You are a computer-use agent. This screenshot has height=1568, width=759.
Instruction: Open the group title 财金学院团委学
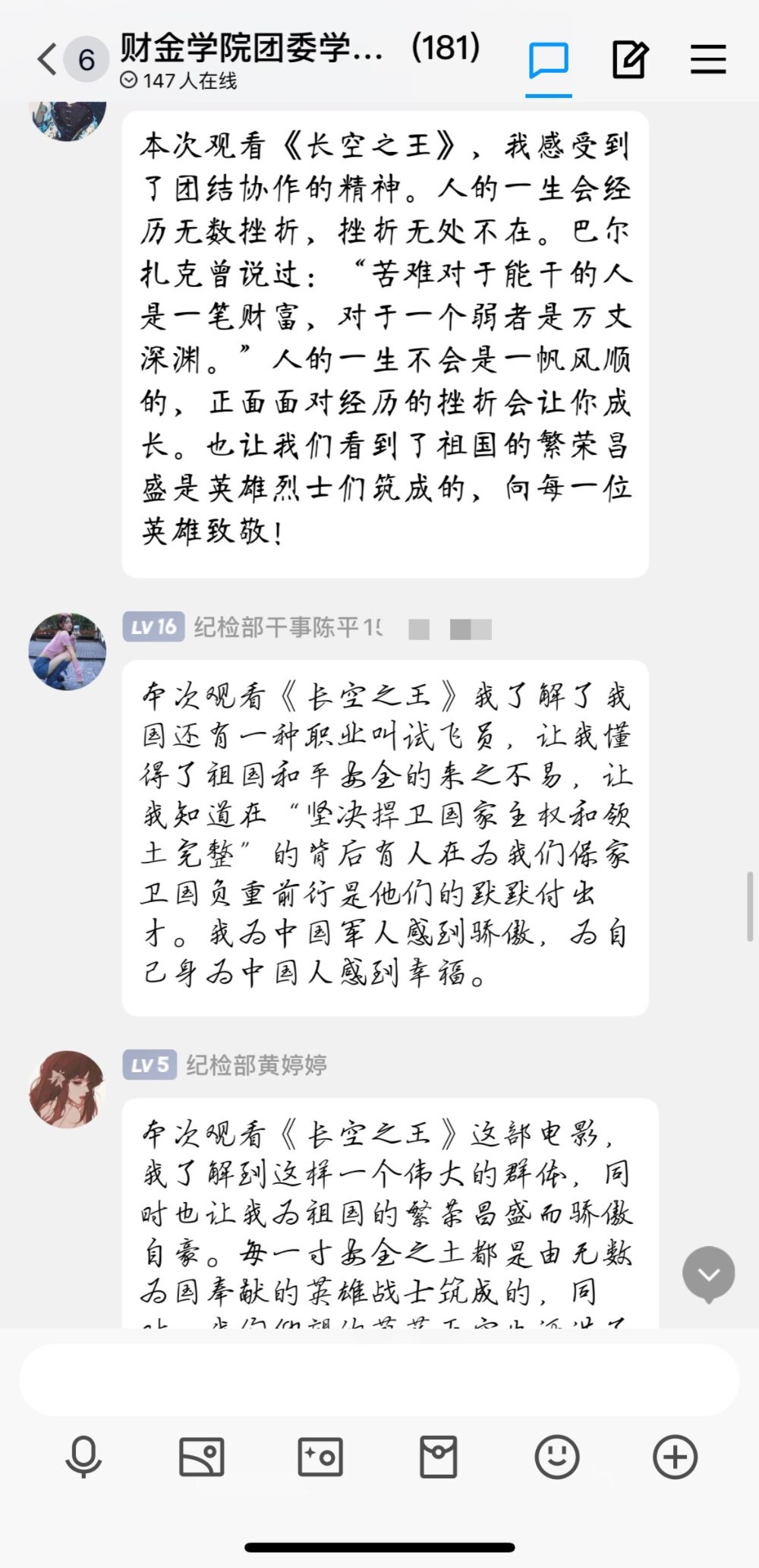(250, 49)
